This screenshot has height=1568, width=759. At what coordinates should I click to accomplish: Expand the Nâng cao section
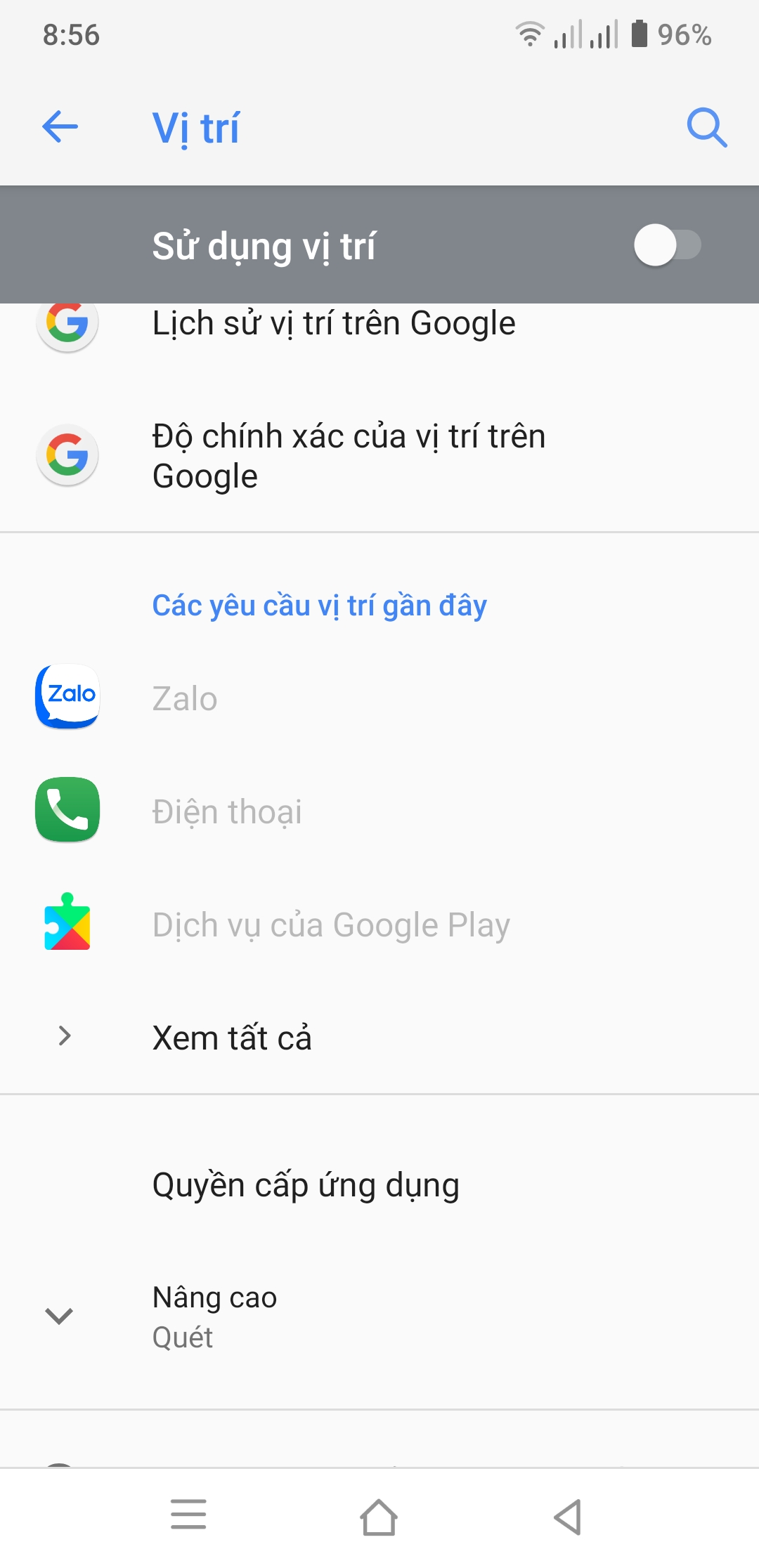click(214, 1316)
